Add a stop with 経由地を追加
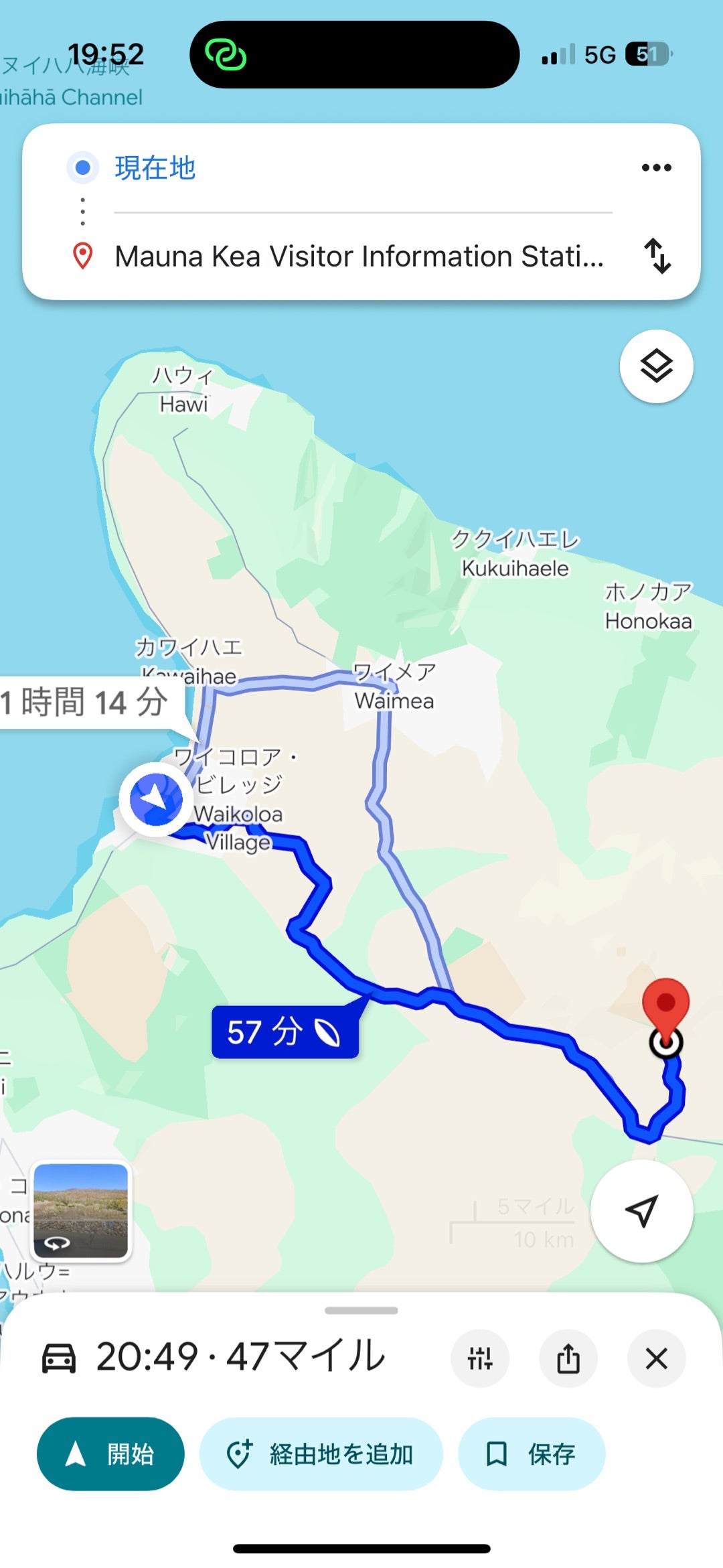The width and height of the screenshot is (723, 1568). pos(321,1454)
